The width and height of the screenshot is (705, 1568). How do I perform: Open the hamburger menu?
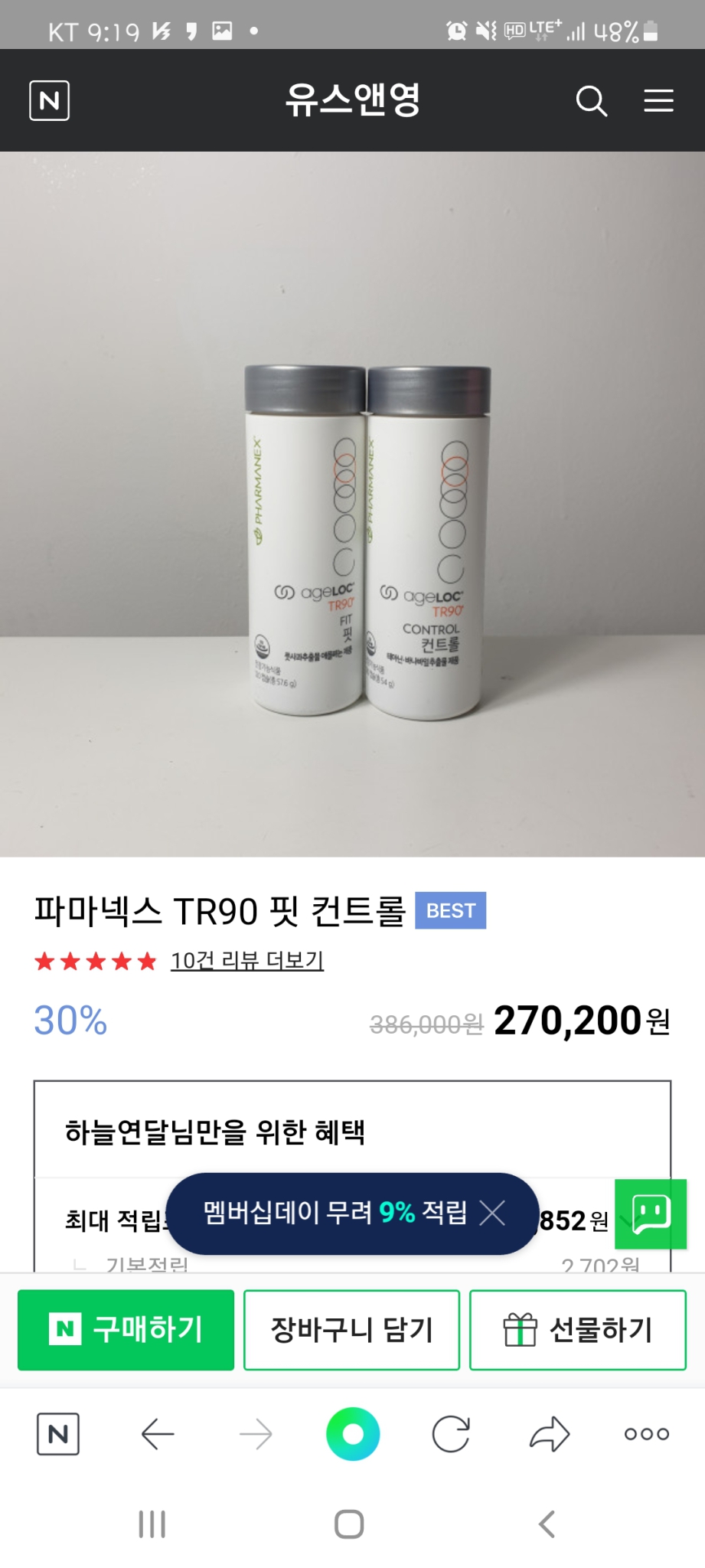(658, 100)
